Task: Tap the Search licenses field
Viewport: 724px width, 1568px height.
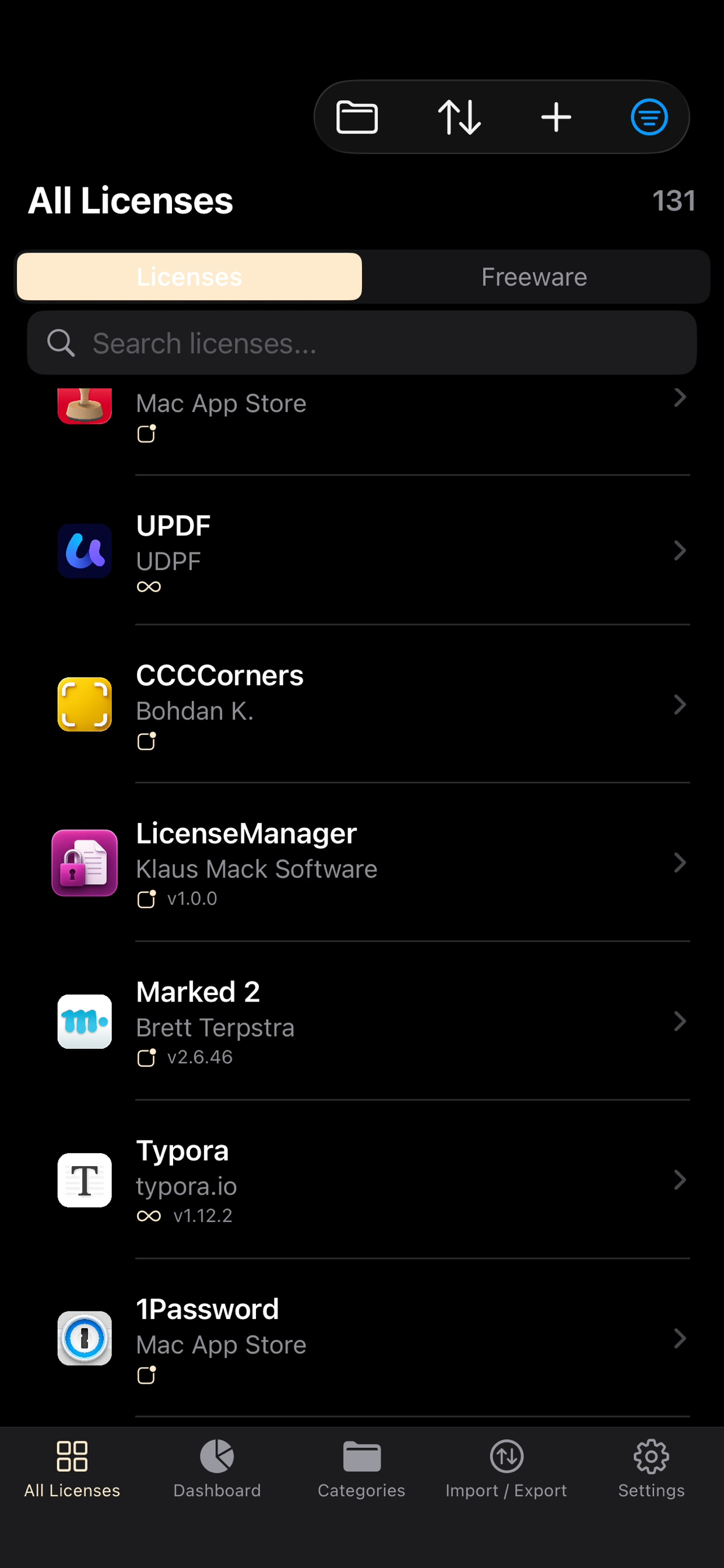Action: 362,342
